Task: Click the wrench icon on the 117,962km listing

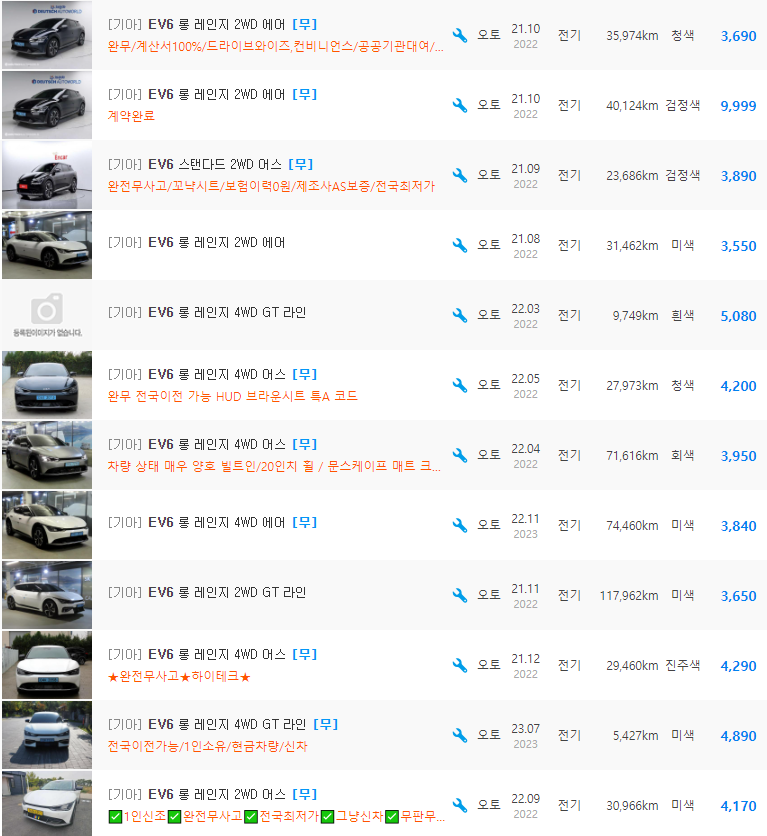Action: tap(459, 595)
